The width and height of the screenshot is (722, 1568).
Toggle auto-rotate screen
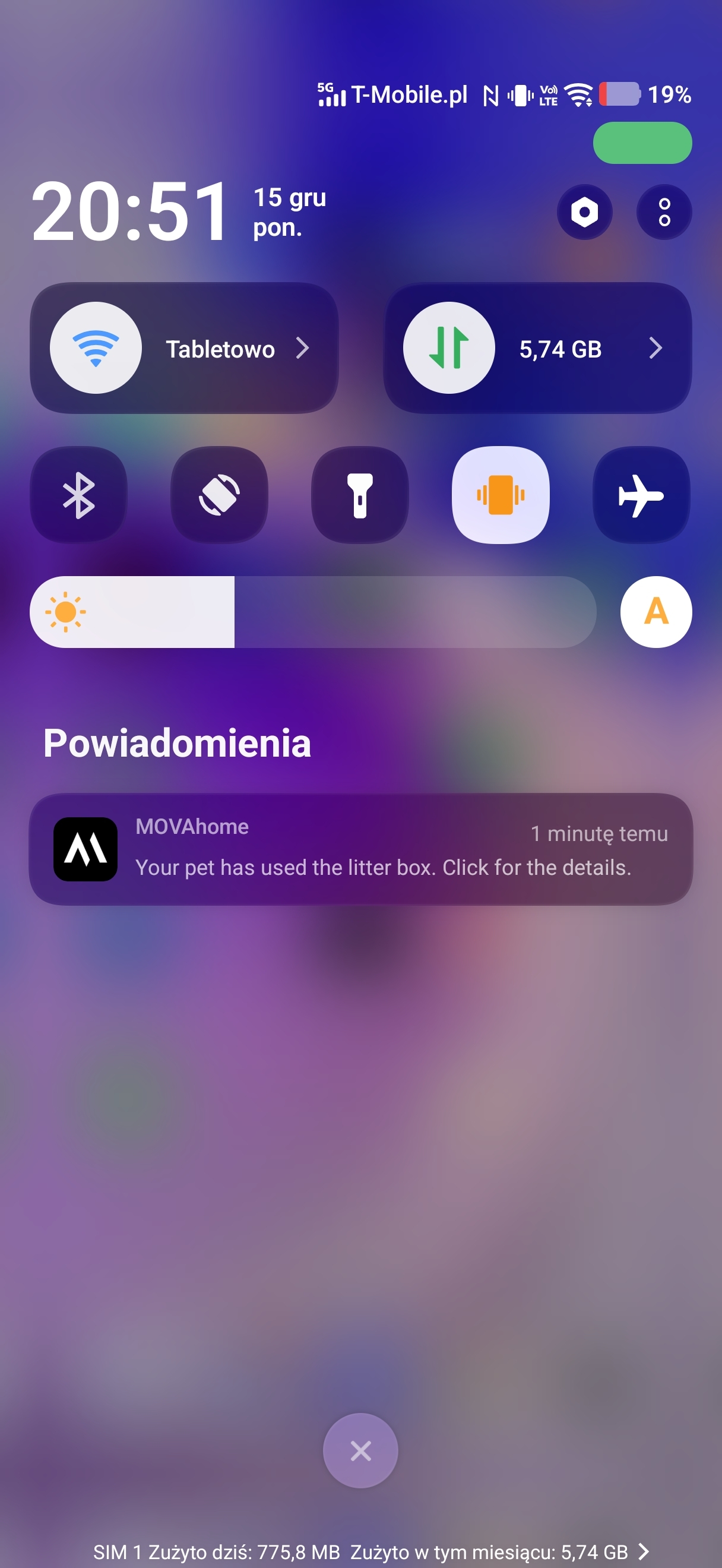[x=220, y=495]
